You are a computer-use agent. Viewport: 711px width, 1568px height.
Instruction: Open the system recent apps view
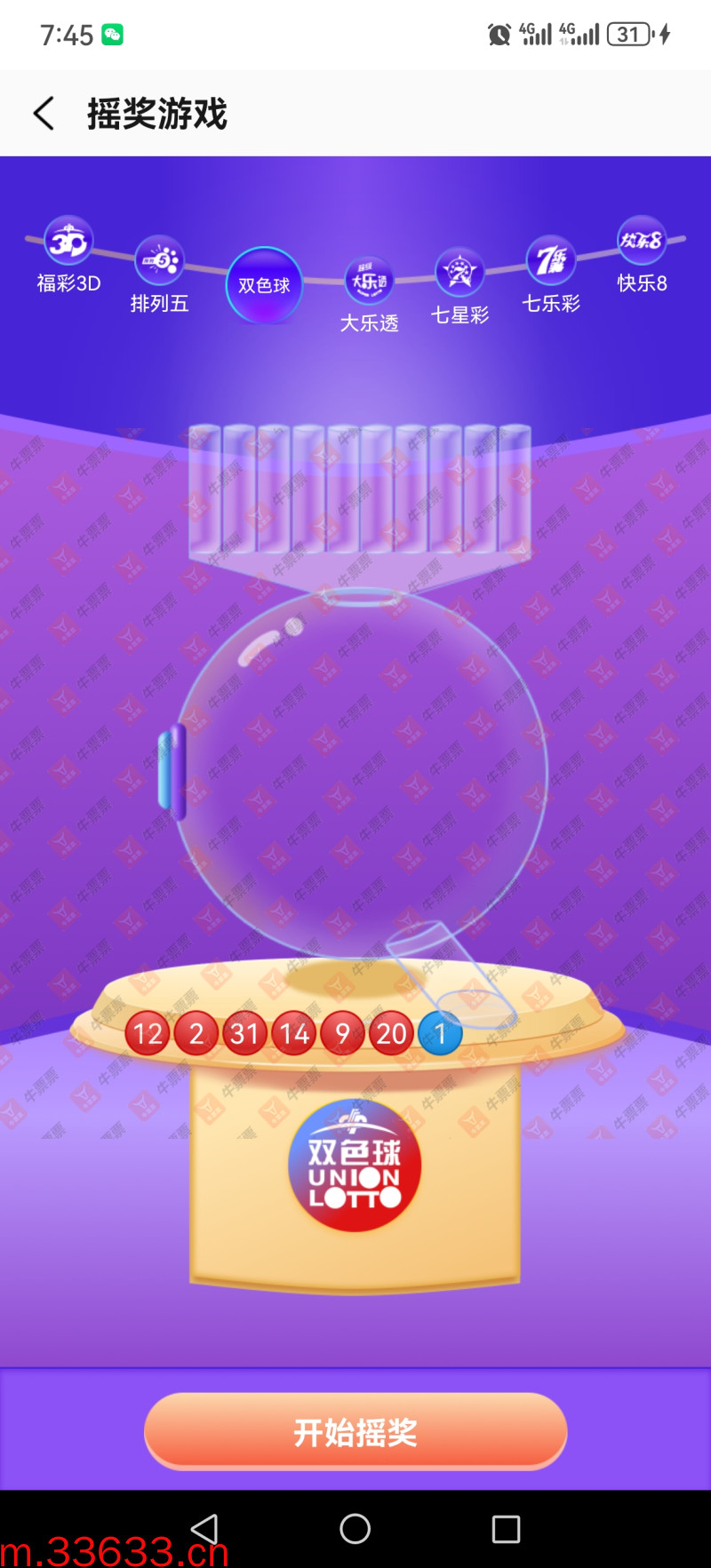[506, 1529]
